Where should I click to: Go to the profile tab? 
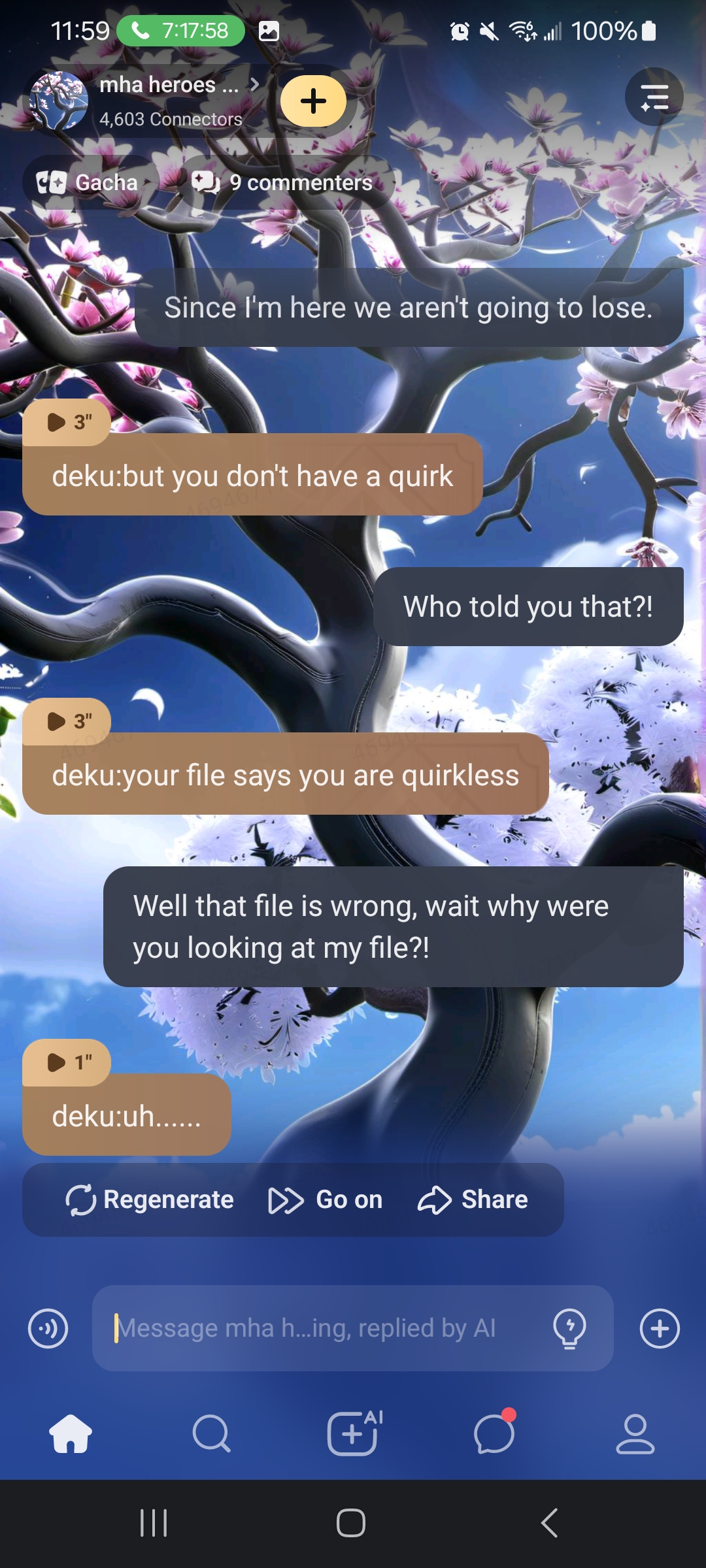coord(635,1434)
